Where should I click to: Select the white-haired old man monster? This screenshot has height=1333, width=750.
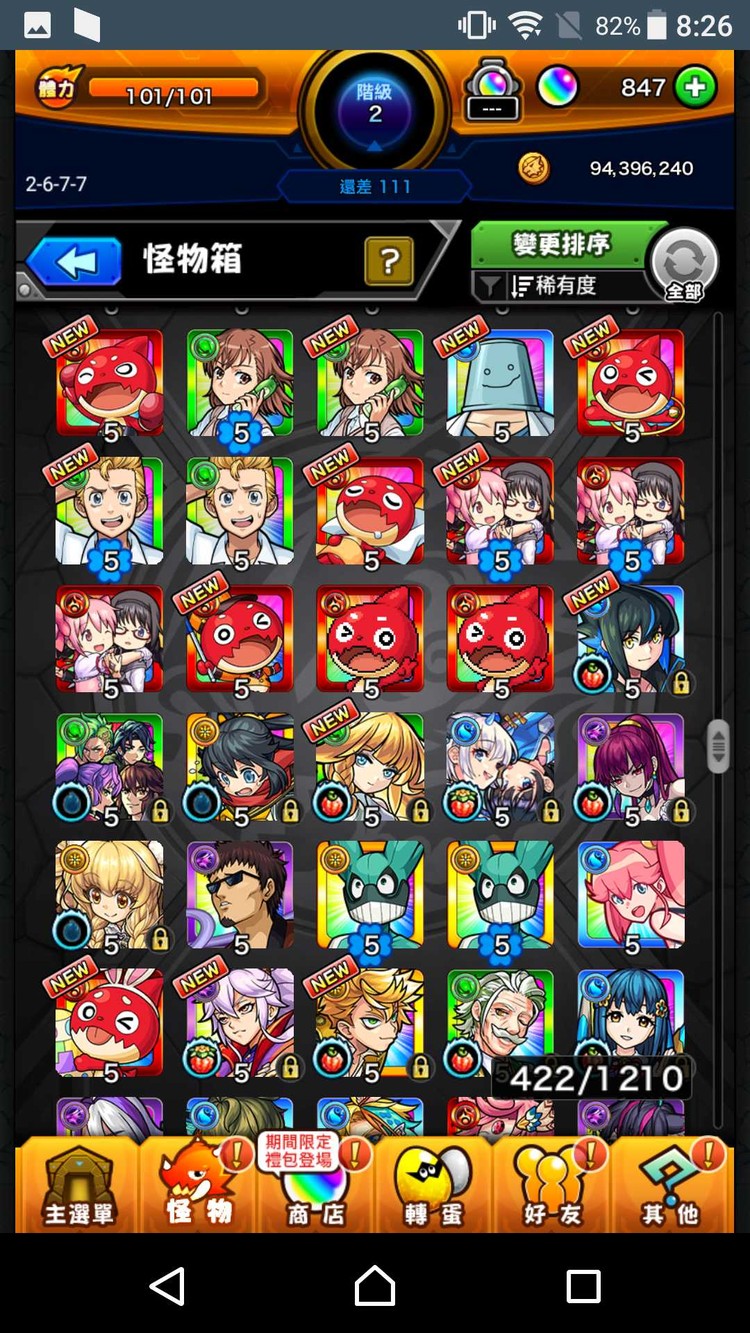[500, 1023]
